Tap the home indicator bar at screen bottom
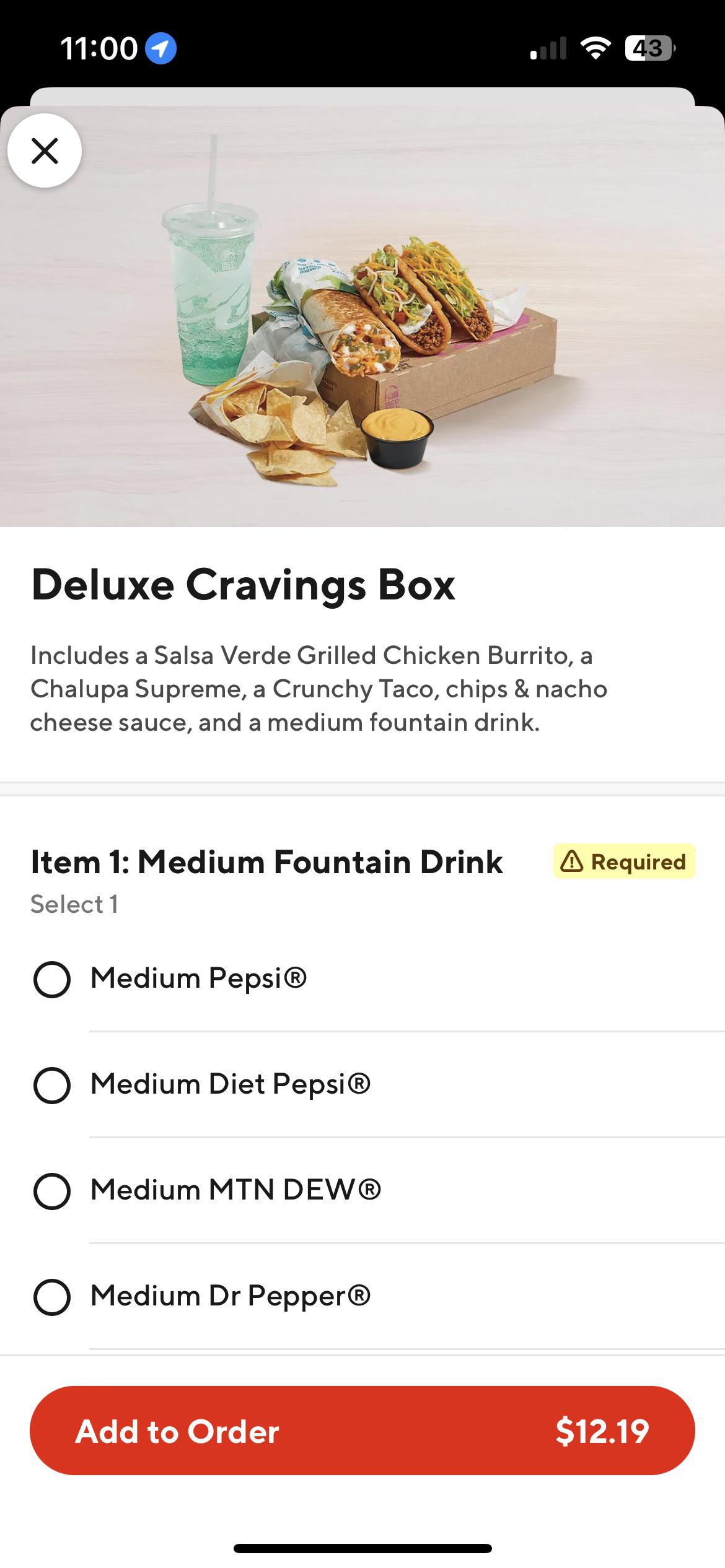The width and height of the screenshot is (725, 1568). [362, 1548]
